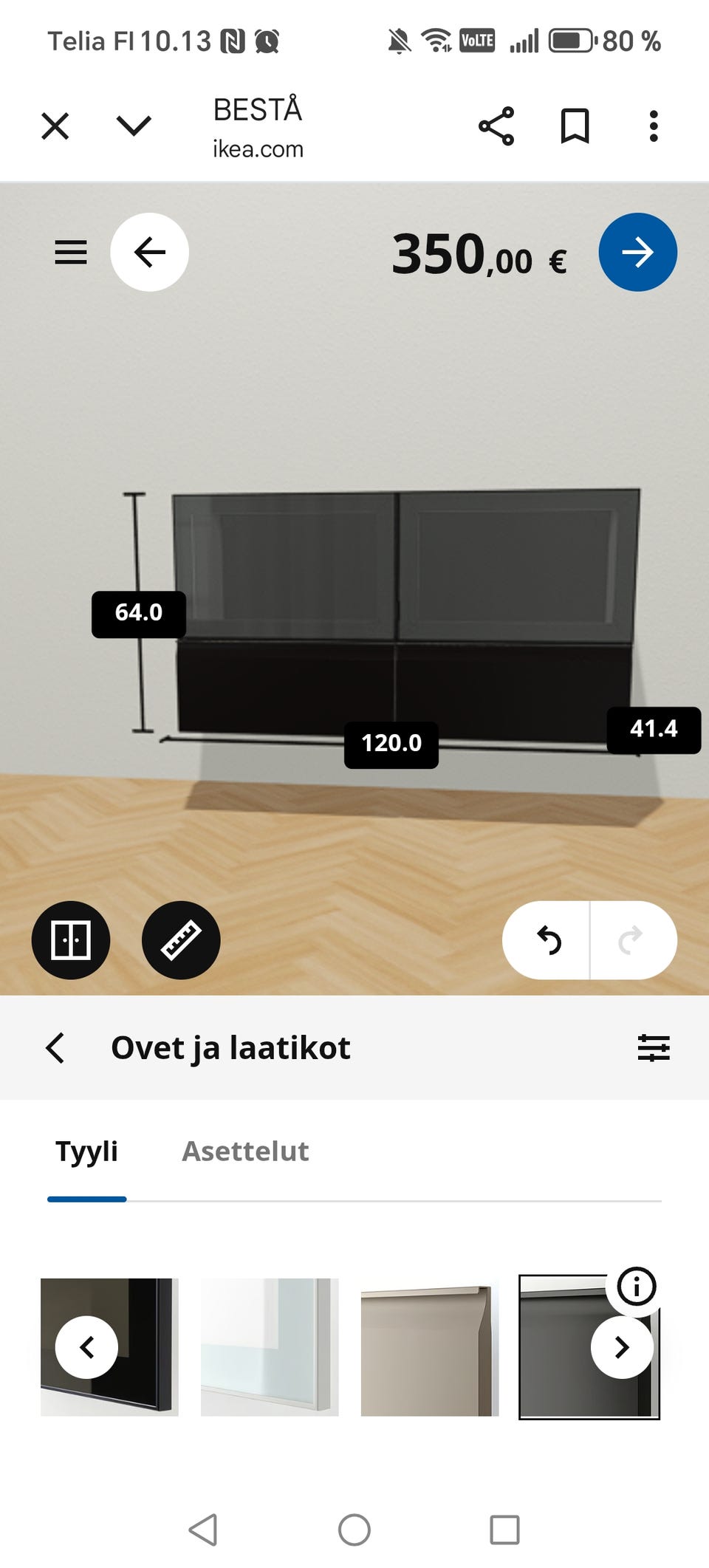Viewport: 709px width, 1568px height.
Task: Continue with the blue forward arrow
Action: tap(637, 253)
